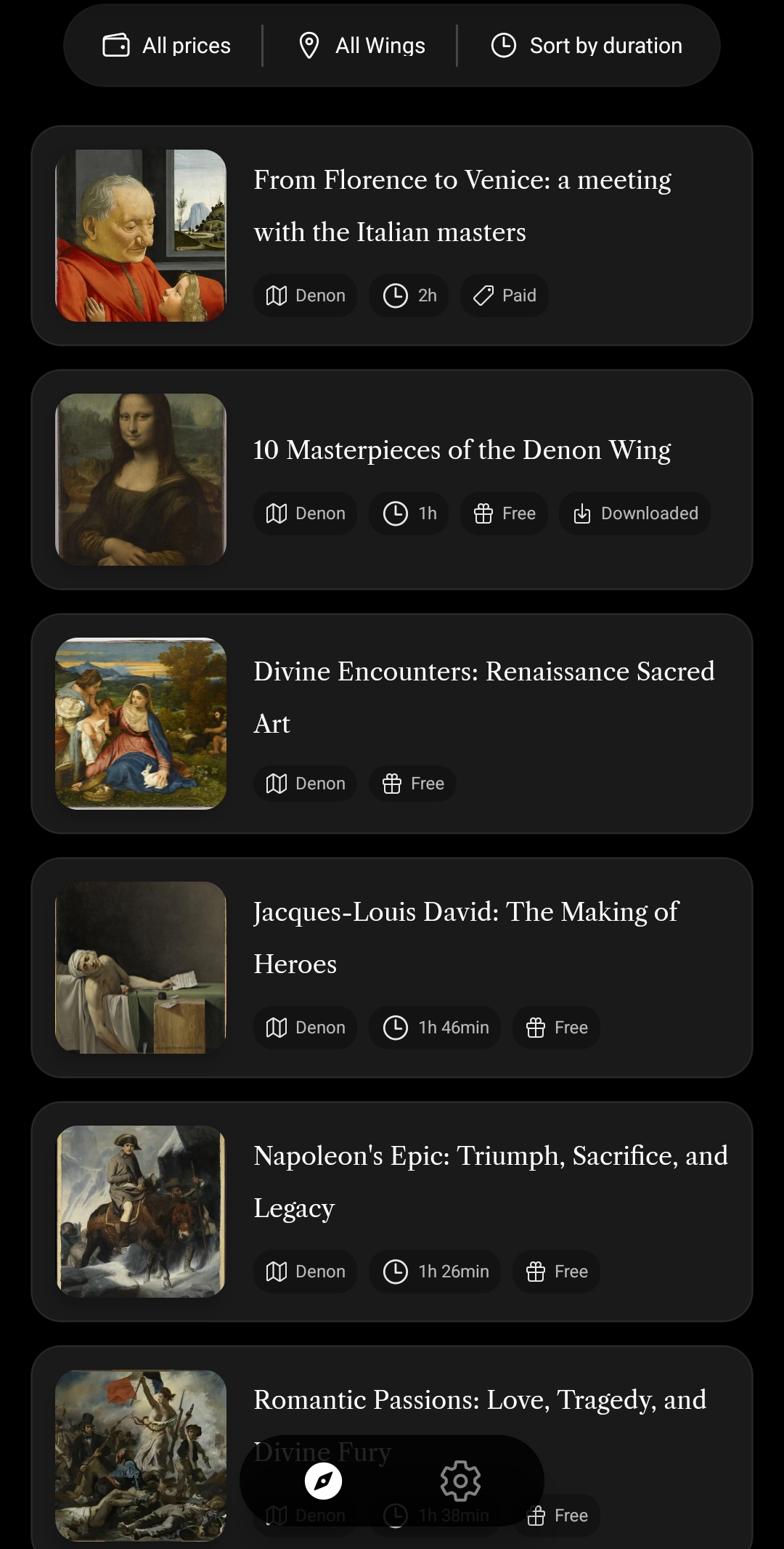
Task: Choose Sort by duration option
Action: point(587,46)
